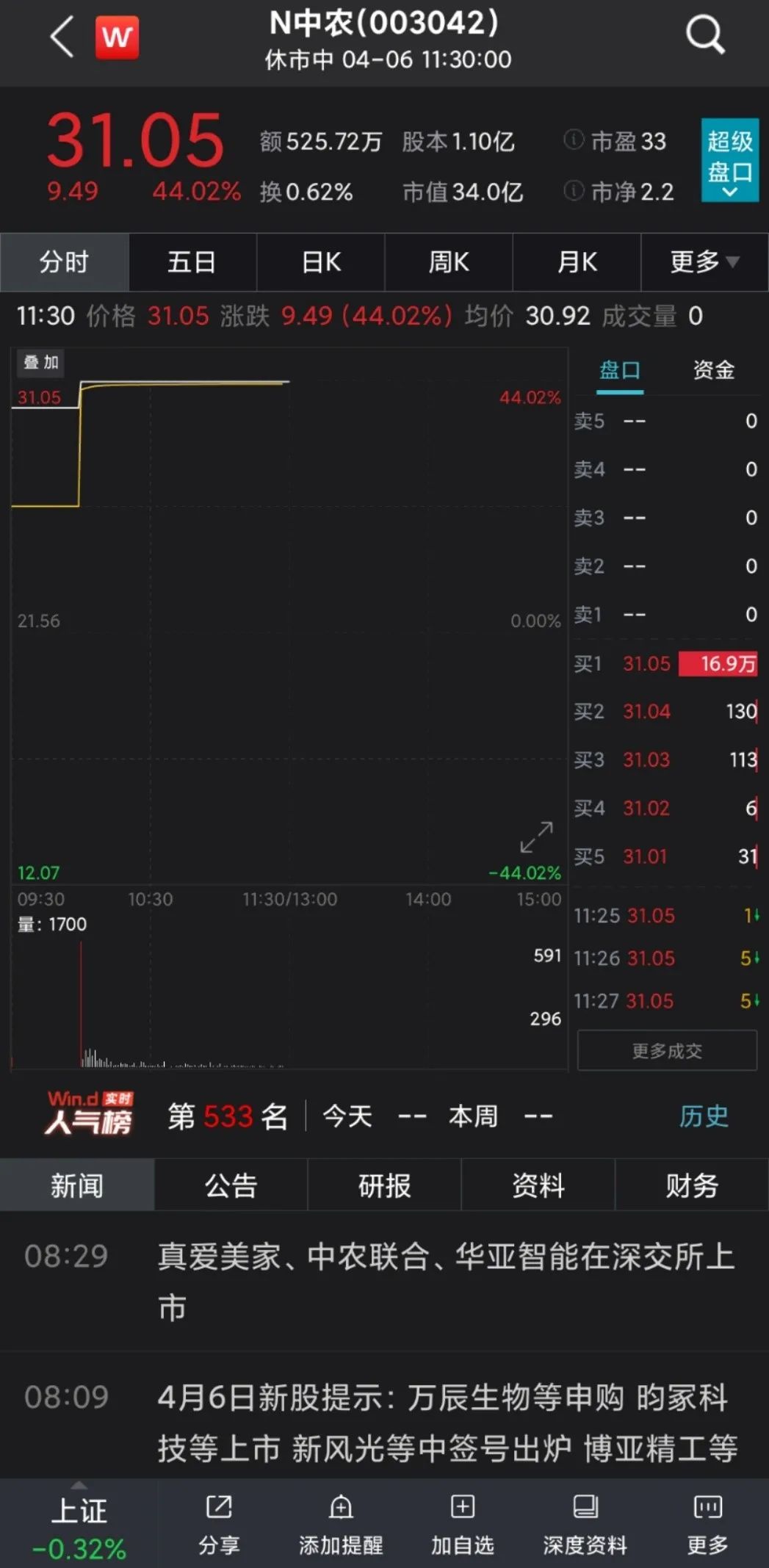Add this stock via 加自选
The image size is (769, 1568).
click(463, 1522)
